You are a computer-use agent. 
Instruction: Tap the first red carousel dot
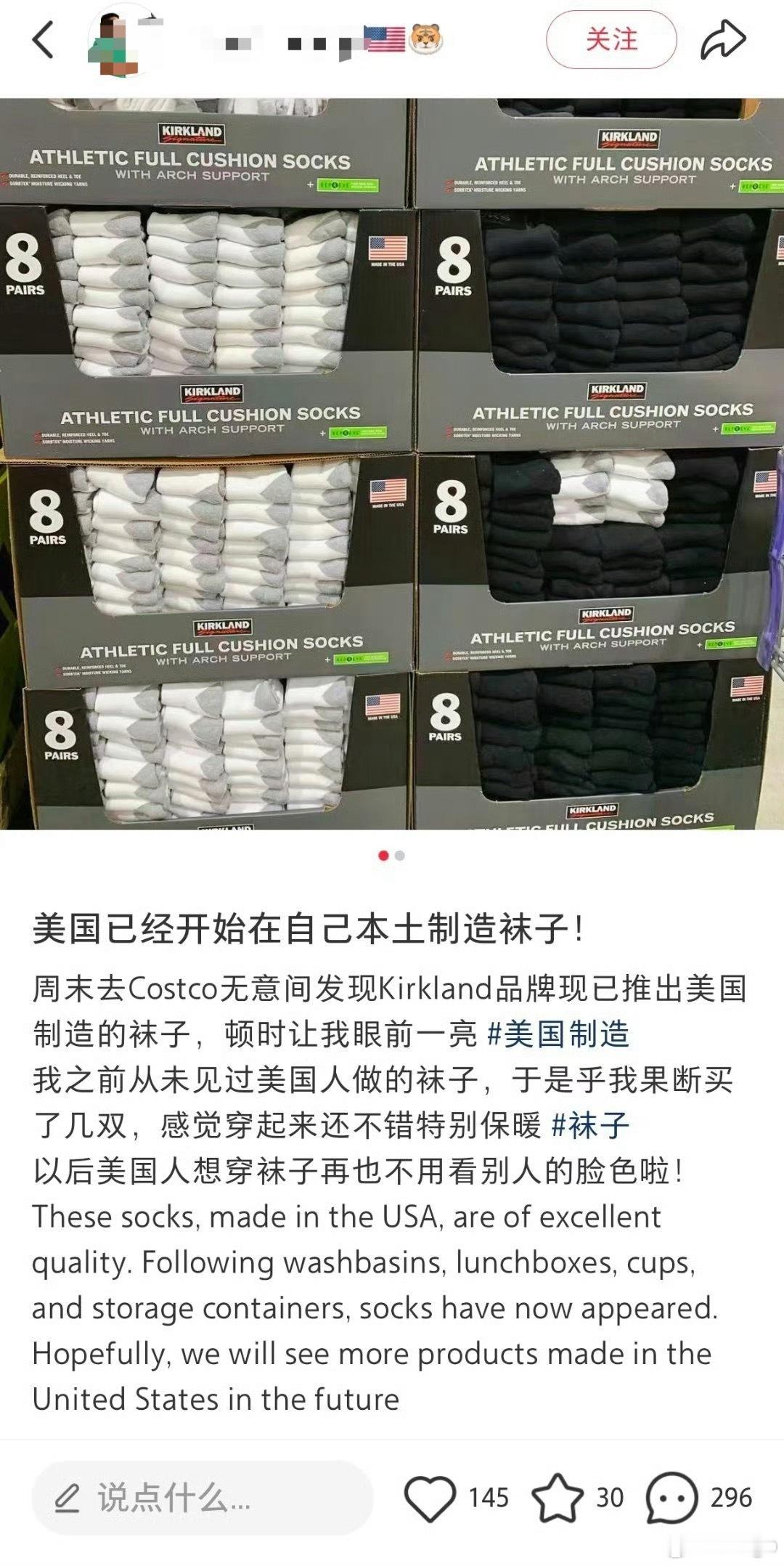click(383, 857)
